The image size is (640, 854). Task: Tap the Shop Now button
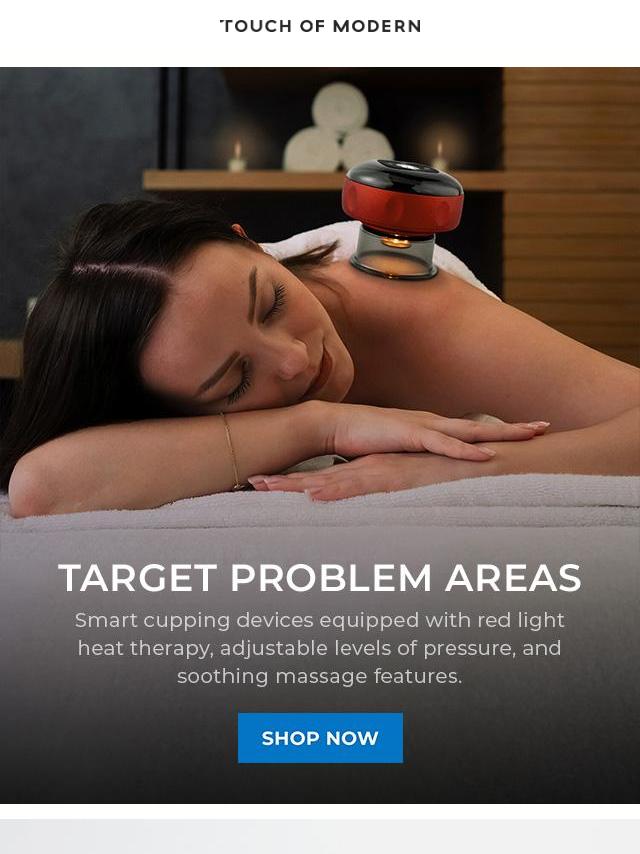click(320, 738)
